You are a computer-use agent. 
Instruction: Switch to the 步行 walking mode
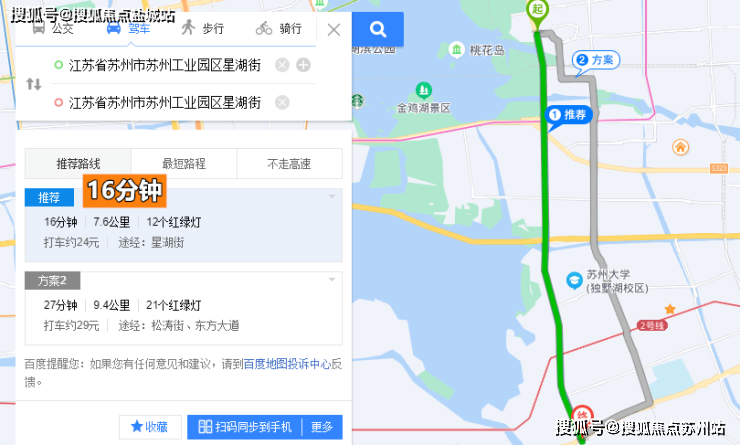click(202, 29)
